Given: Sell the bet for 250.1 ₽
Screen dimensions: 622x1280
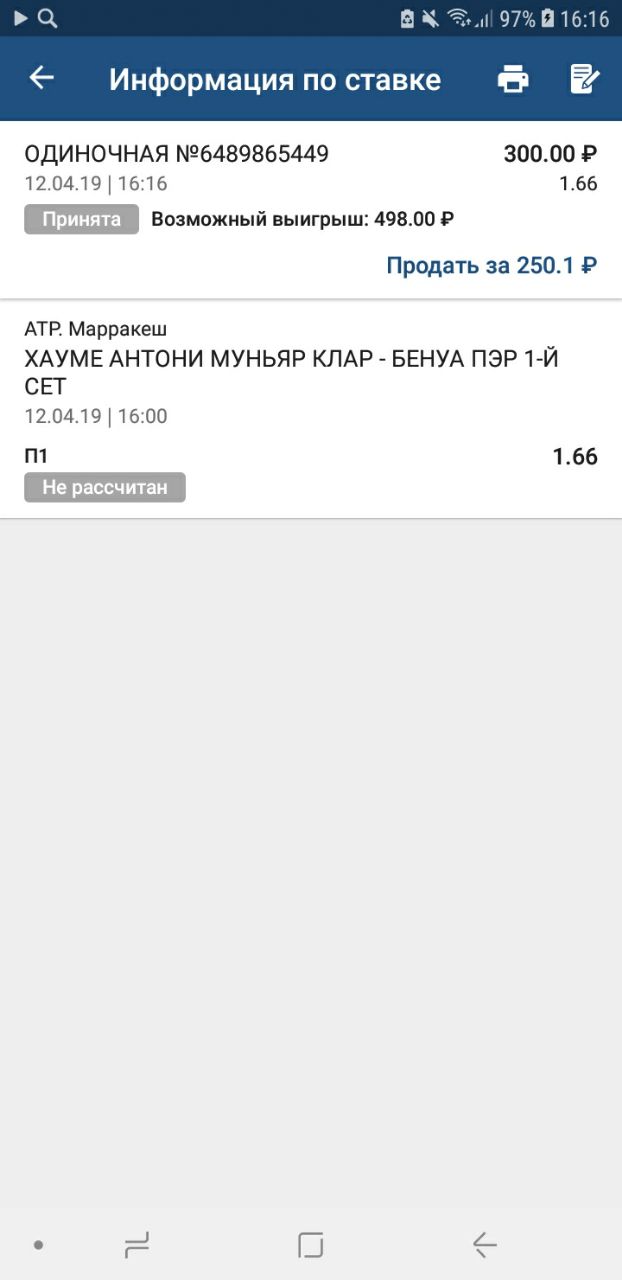Looking at the screenshot, I should (491, 265).
